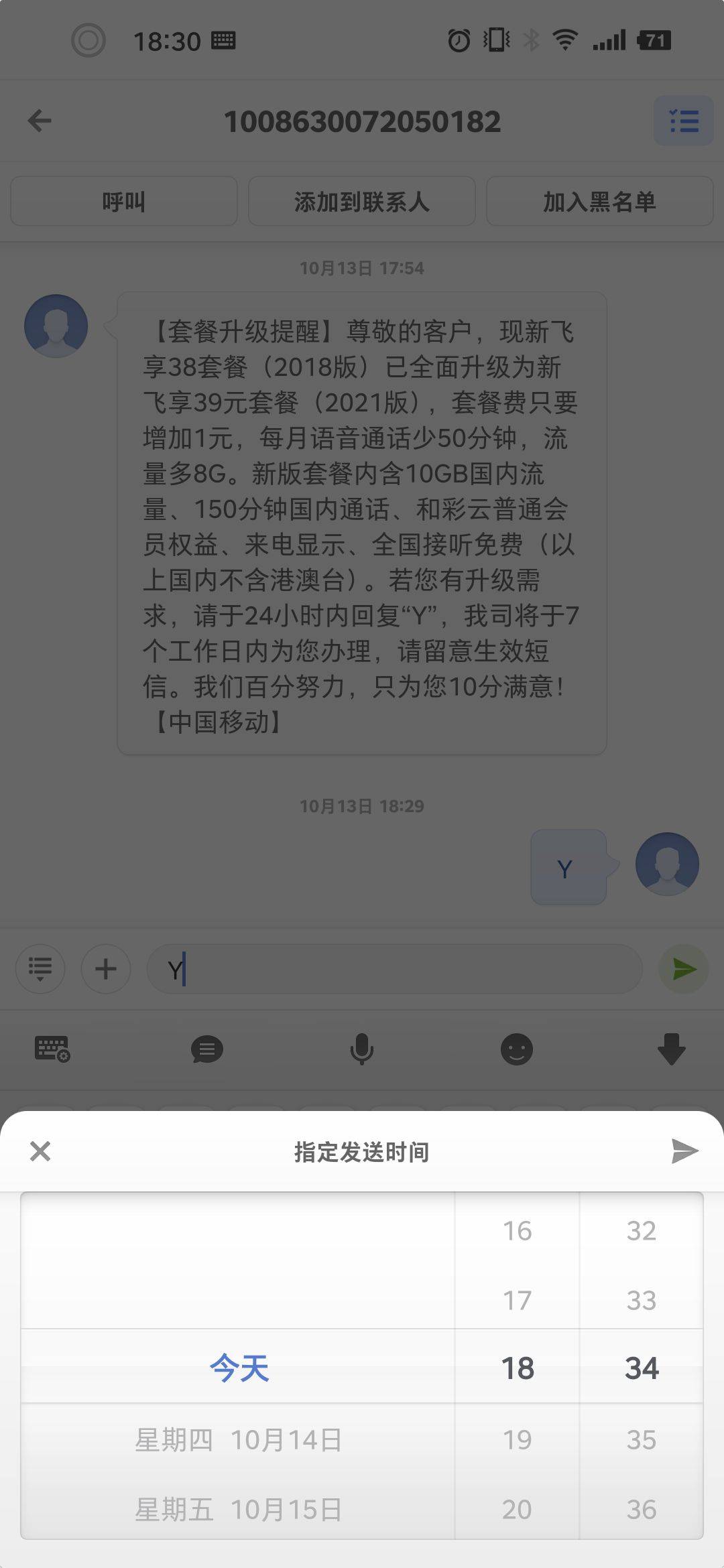Choose hour 17 in the time picker
This screenshot has height=1568, width=724.
pyautogui.click(x=517, y=1300)
